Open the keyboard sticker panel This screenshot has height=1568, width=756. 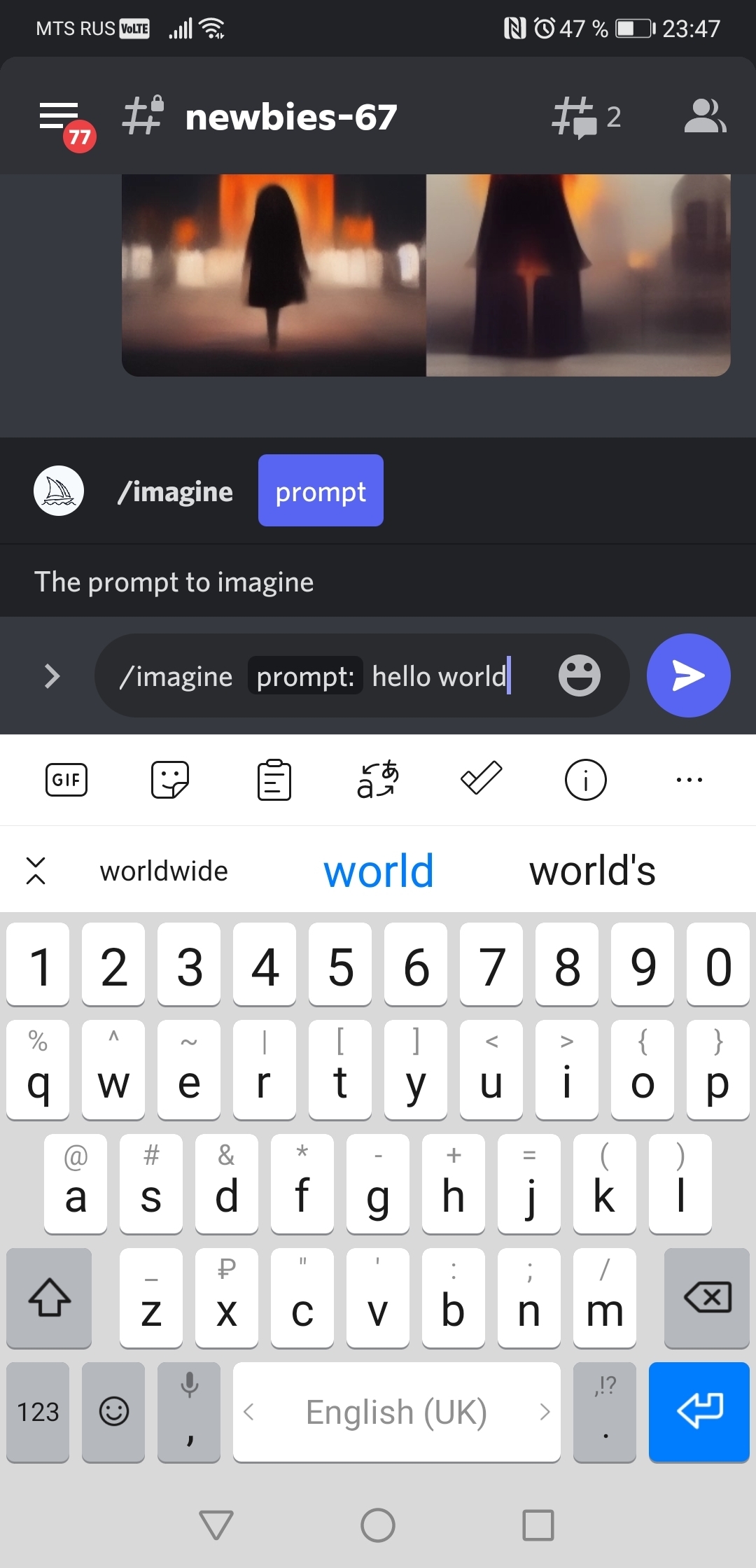pos(170,779)
